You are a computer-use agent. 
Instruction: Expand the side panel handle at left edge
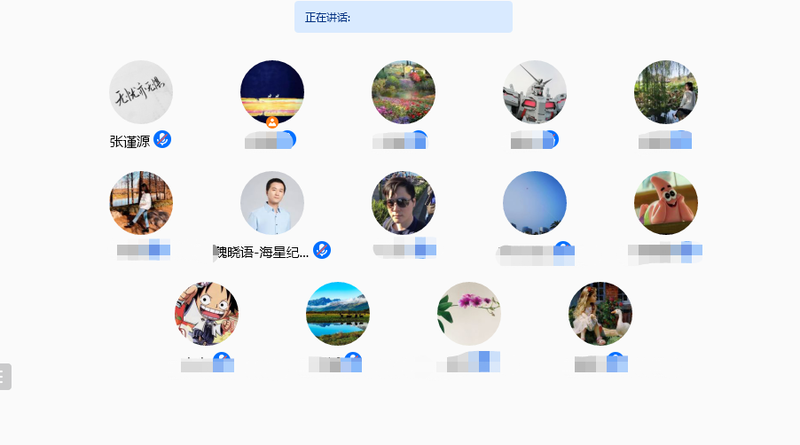(4, 376)
